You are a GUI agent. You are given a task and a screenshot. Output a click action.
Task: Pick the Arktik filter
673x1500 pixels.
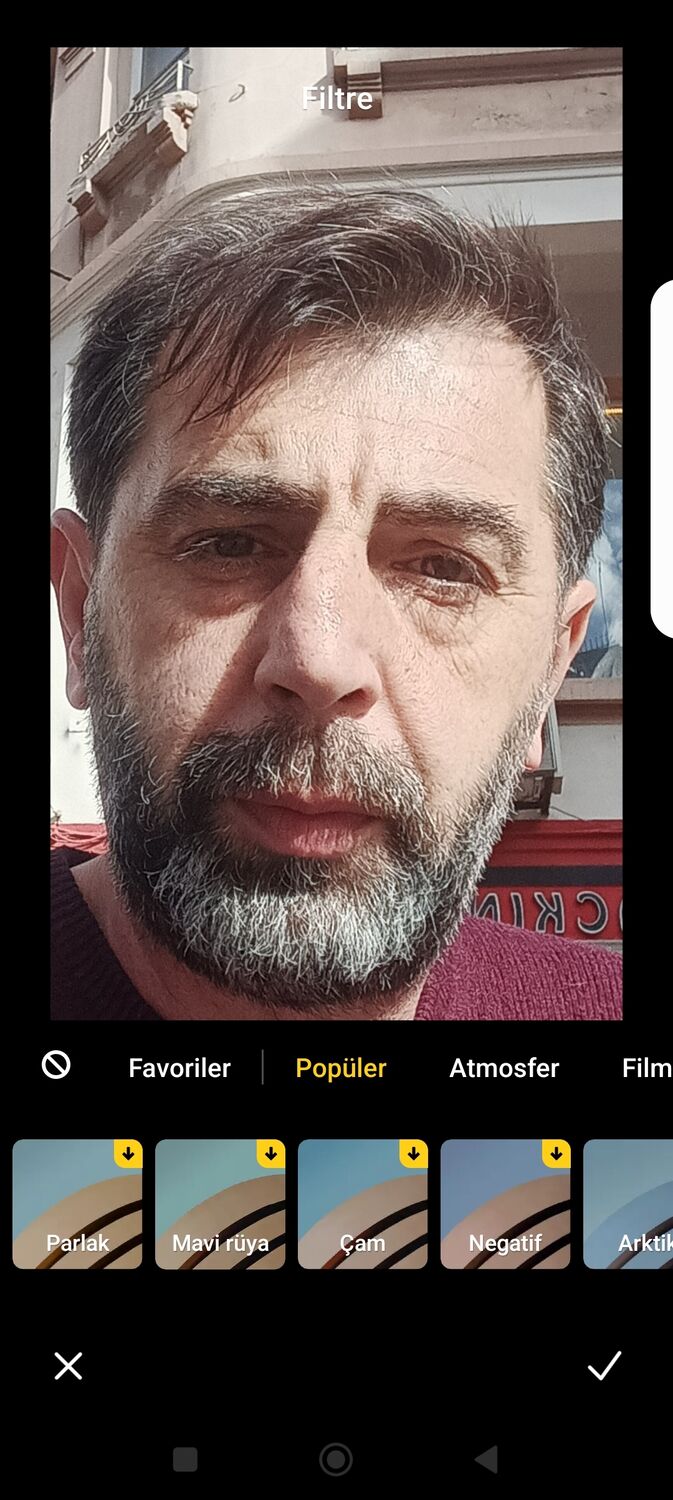[x=630, y=1204]
